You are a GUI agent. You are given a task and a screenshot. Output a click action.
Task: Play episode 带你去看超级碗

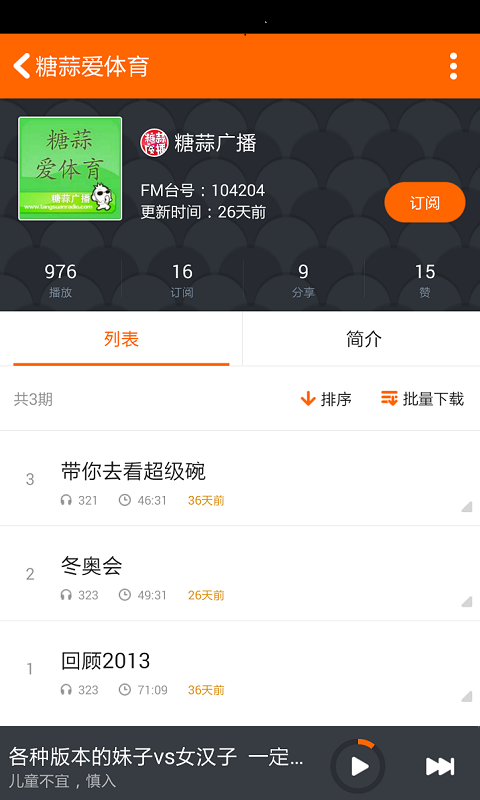pos(240,479)
